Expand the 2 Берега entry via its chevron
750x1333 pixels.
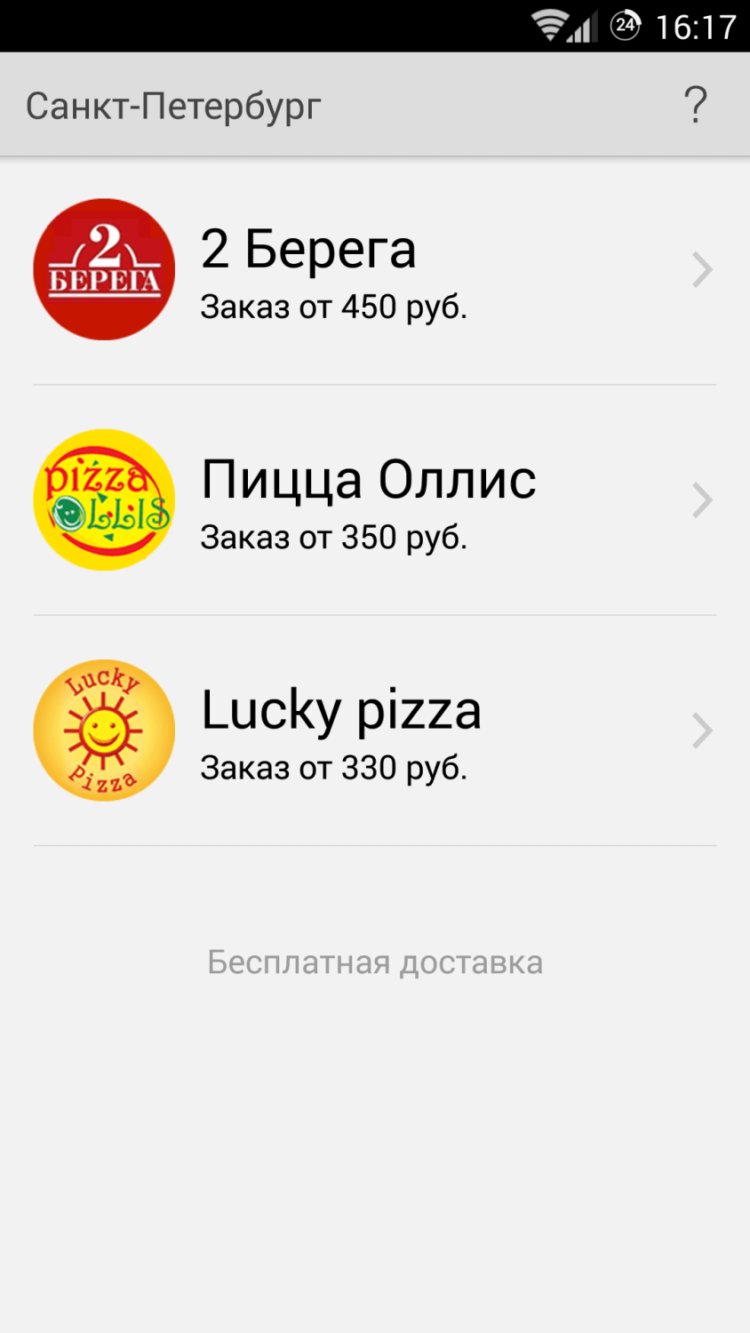(x=701, y=268)
